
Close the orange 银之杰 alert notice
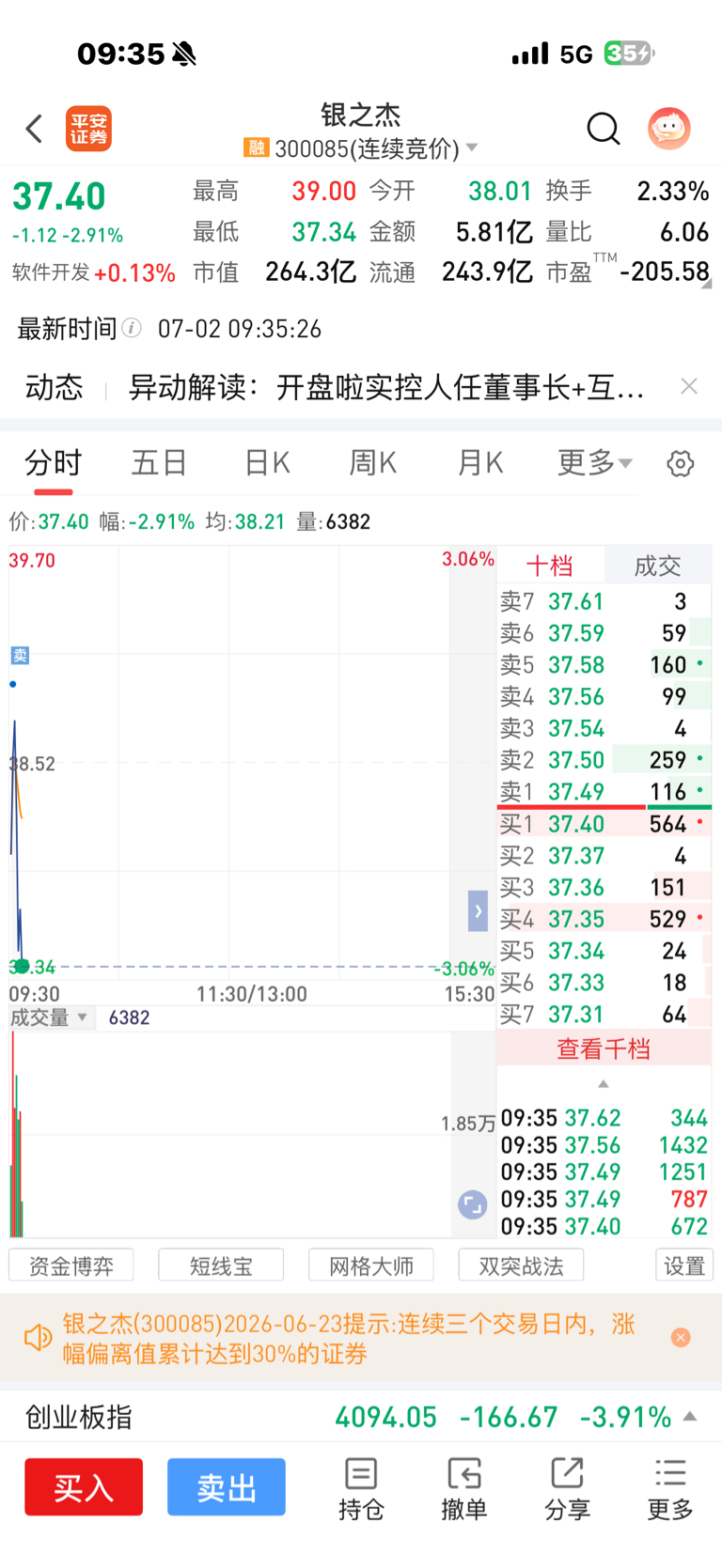pyautogui.click(x=681, y=1338)
